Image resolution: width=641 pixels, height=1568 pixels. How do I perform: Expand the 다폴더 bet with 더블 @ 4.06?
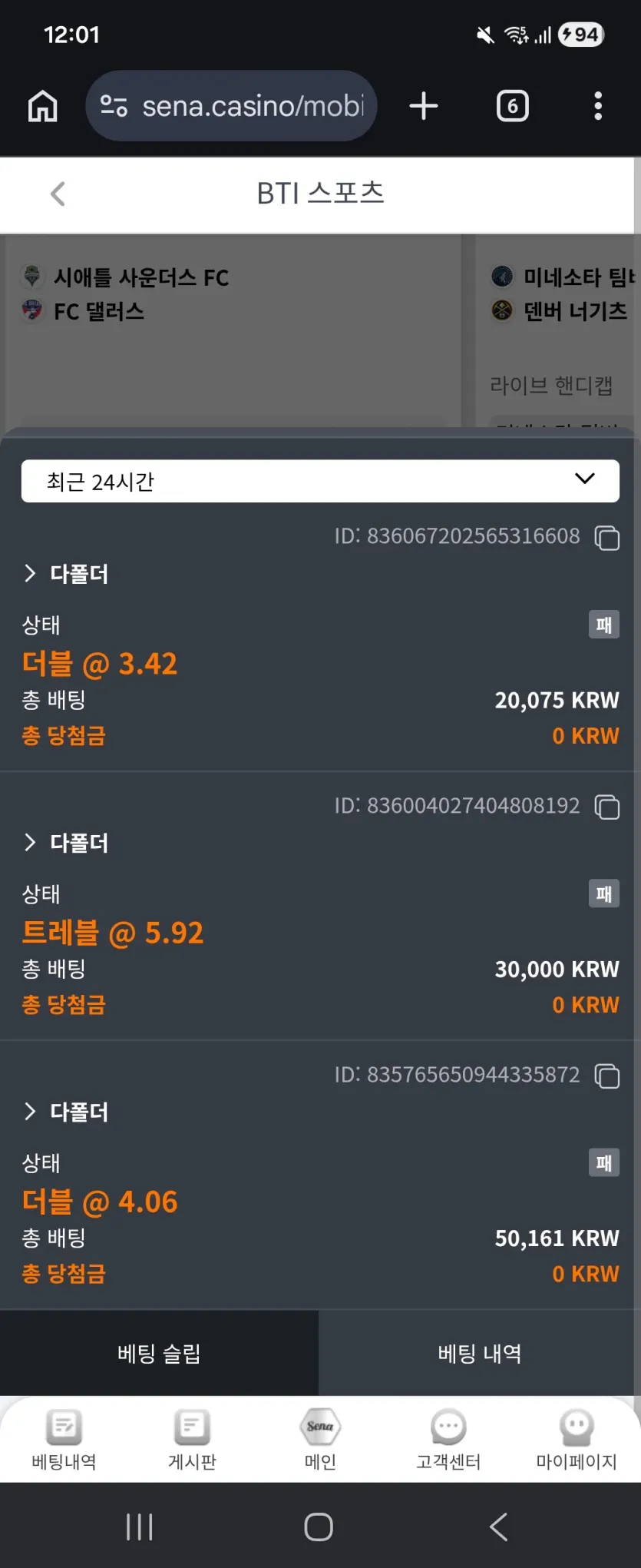pyautogui.click(x=66, y=1112)
